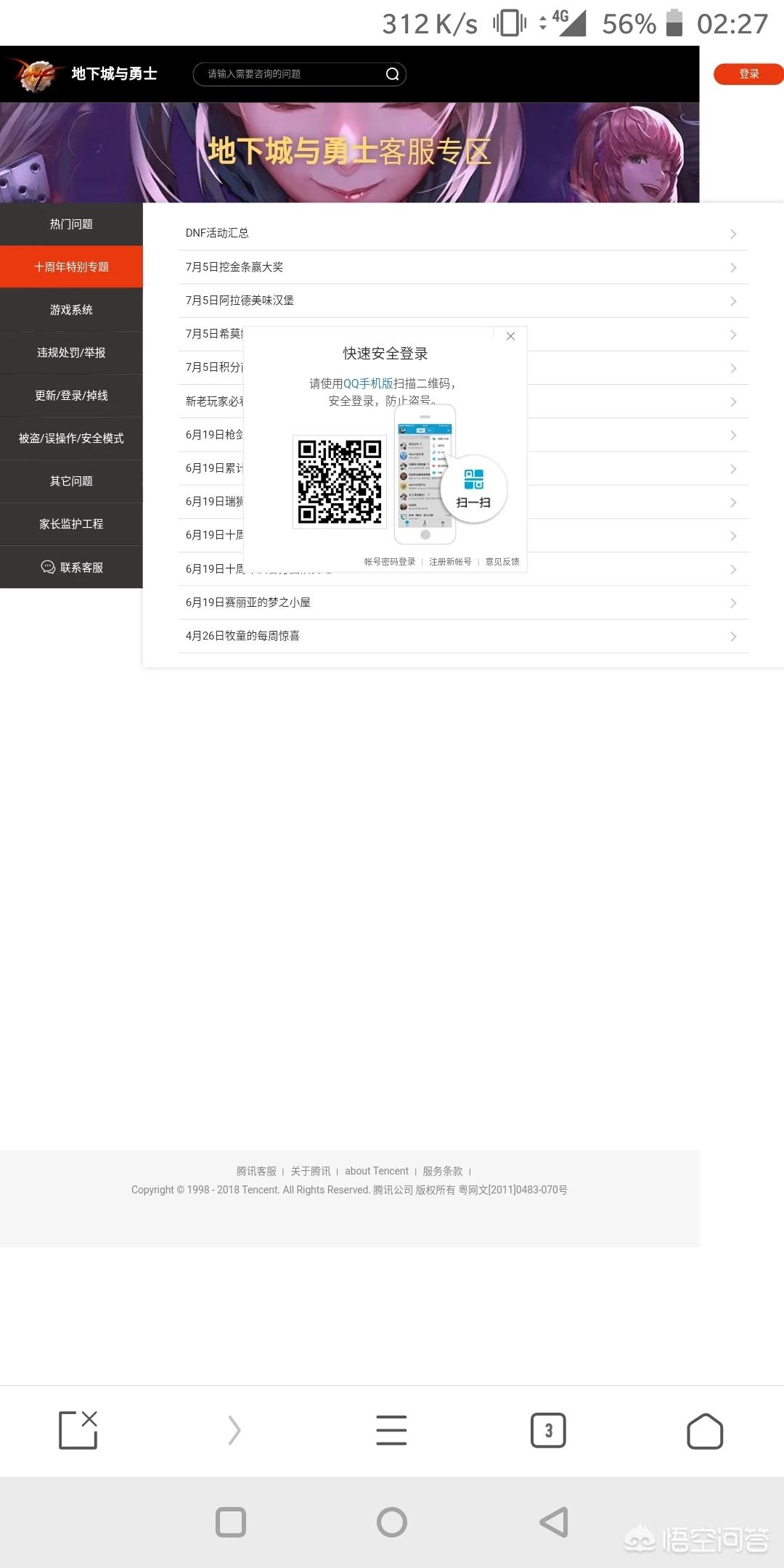Open 被盗/误操作/安全模式 category
The image size is (784, 1568).
pyautogui.click(x=71, y=438)
